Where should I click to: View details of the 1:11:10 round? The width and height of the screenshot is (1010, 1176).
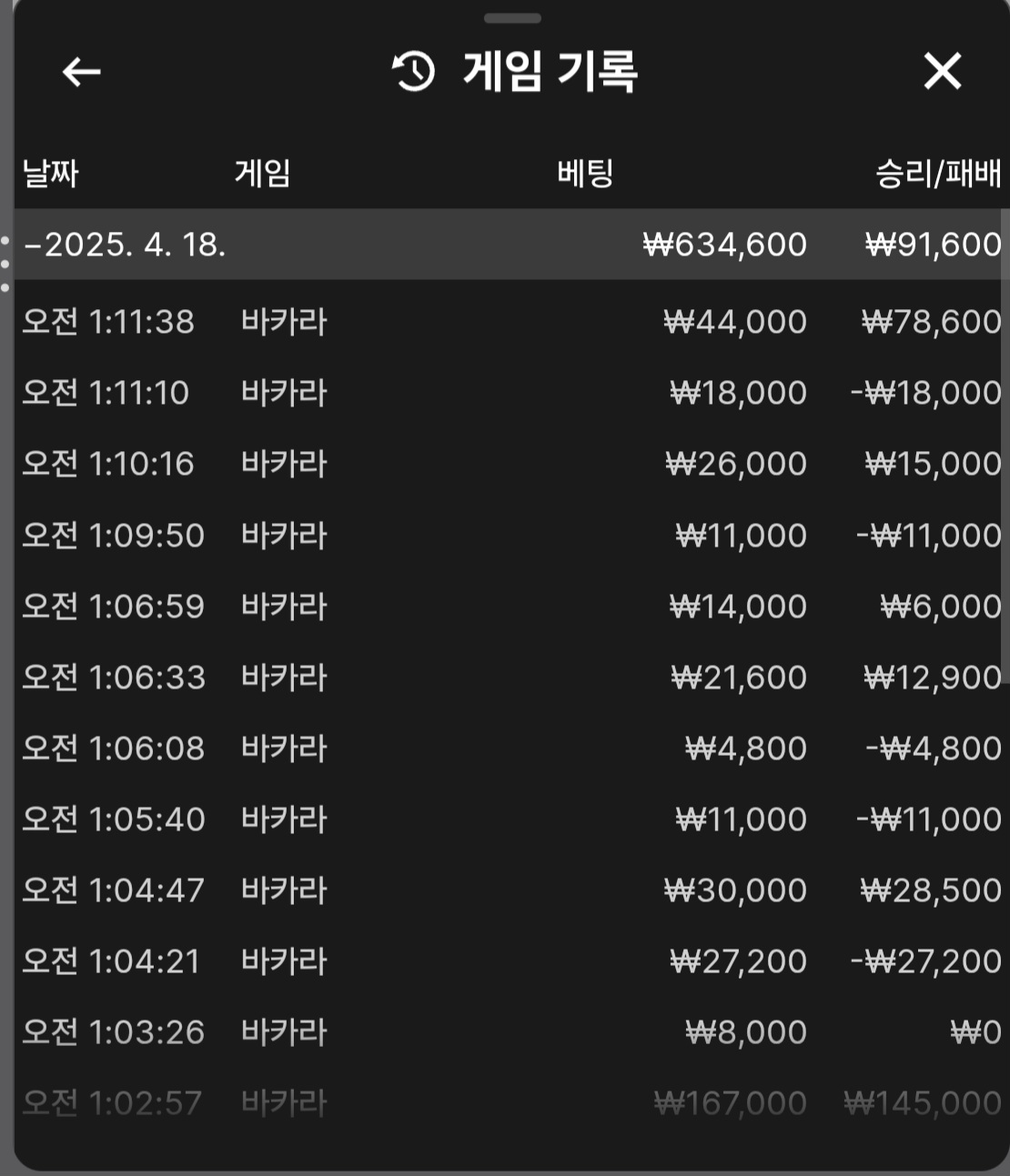pos(510,393)
